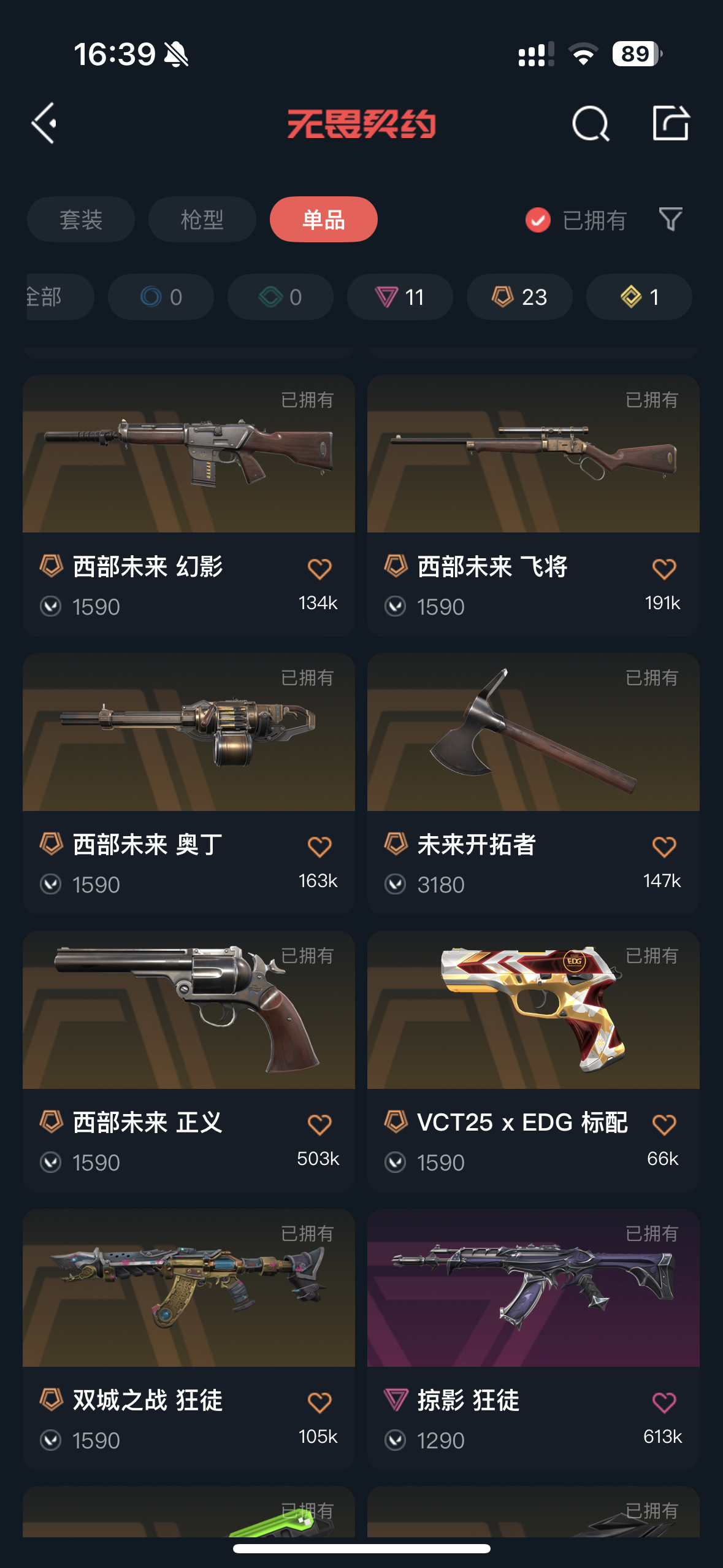
Task: Toggle the 已拥有 checkbox filter
Action: click(x=538, y=220)
